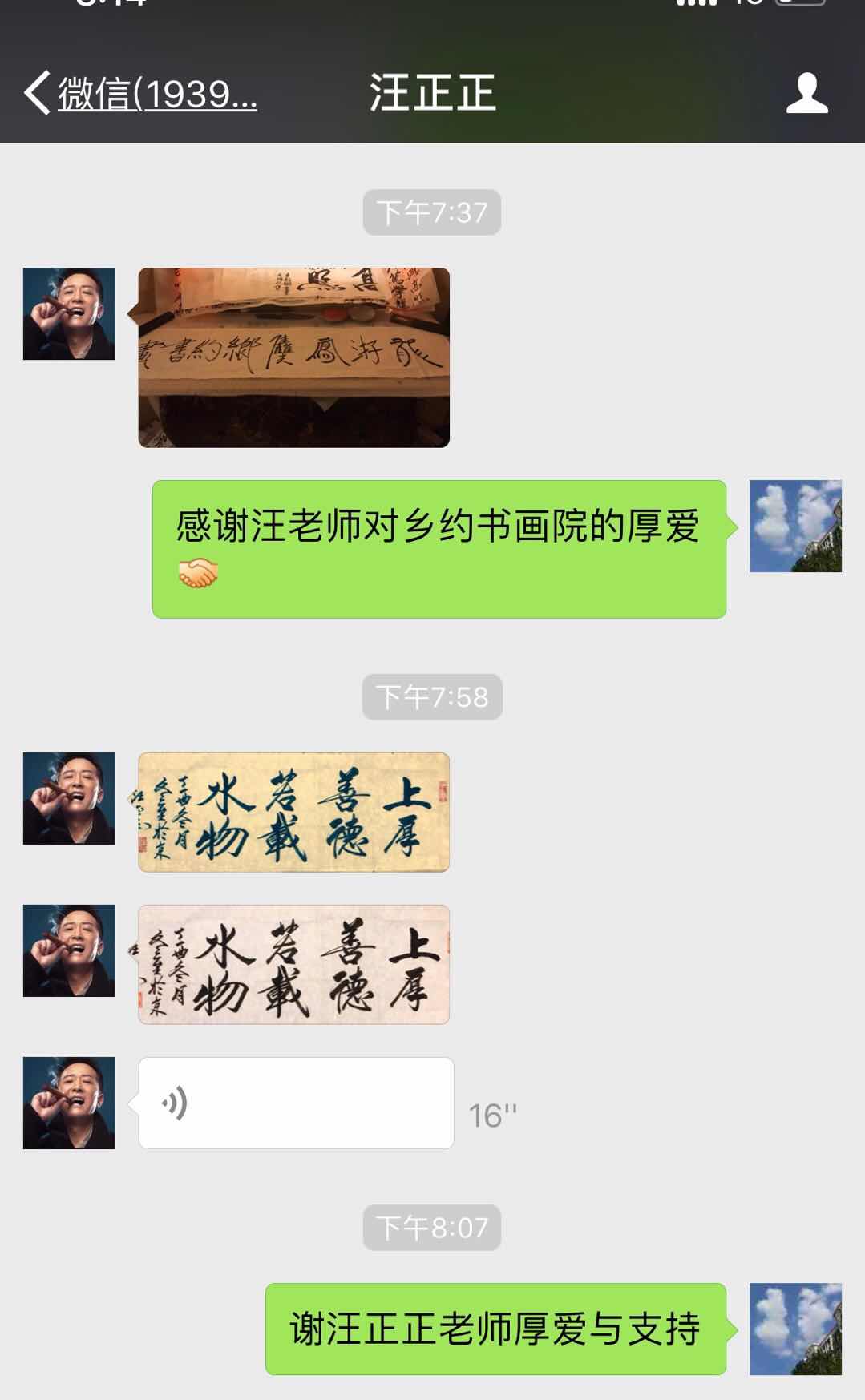View the pink-tinted calligraphy scroll image
Viewport: 865px width, 1400px height.
tap(293, 964)
